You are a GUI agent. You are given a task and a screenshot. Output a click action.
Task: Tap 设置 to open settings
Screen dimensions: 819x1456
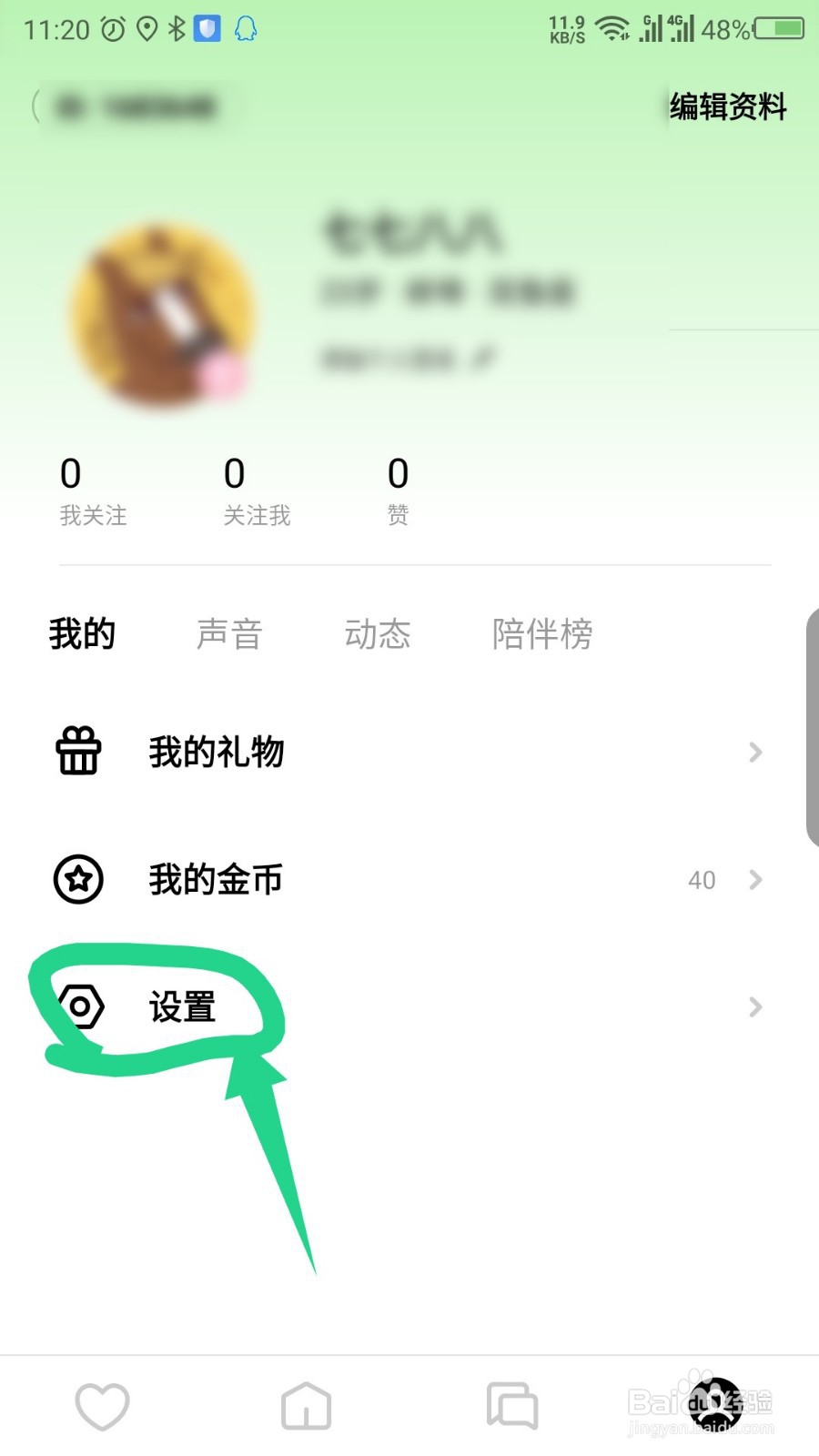181,1006
